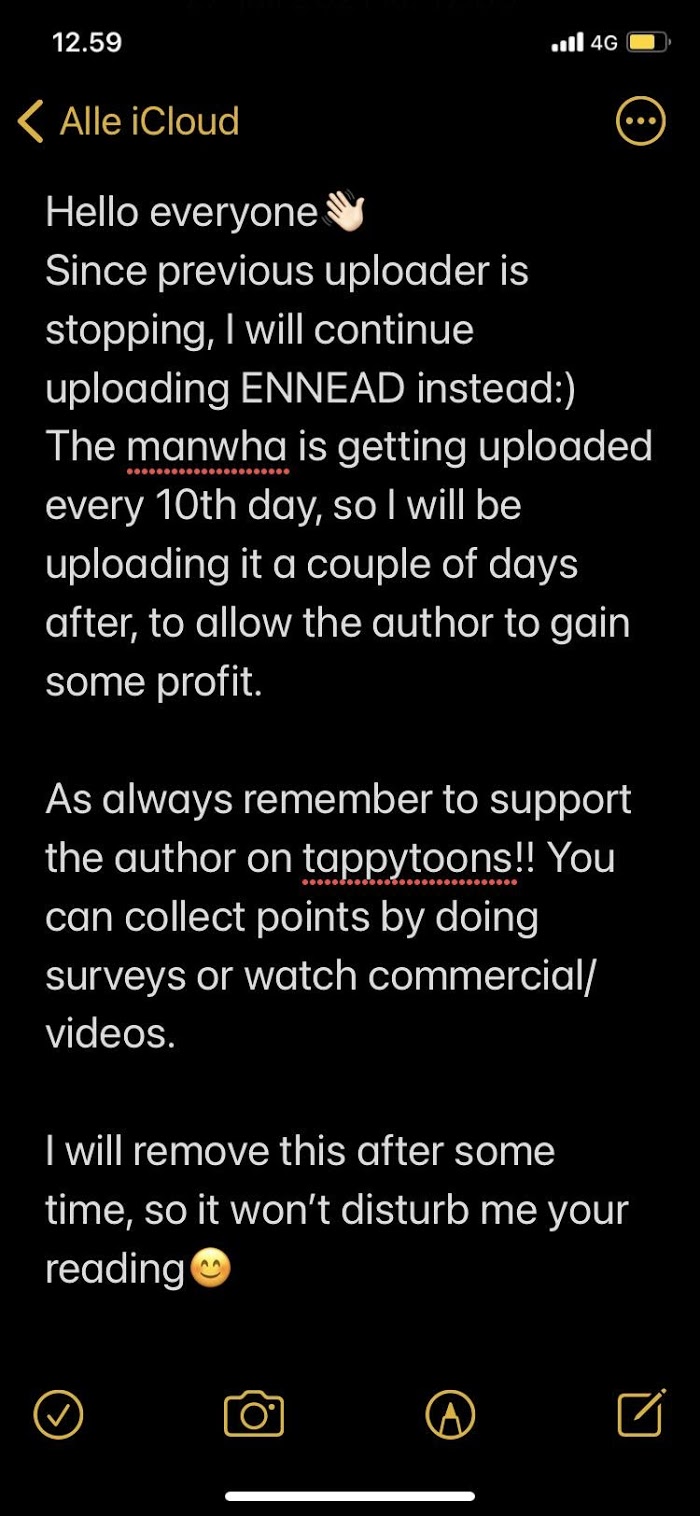Add a checklist to the note
This screenshot has height=1516, width=700.
[58, 1414]
